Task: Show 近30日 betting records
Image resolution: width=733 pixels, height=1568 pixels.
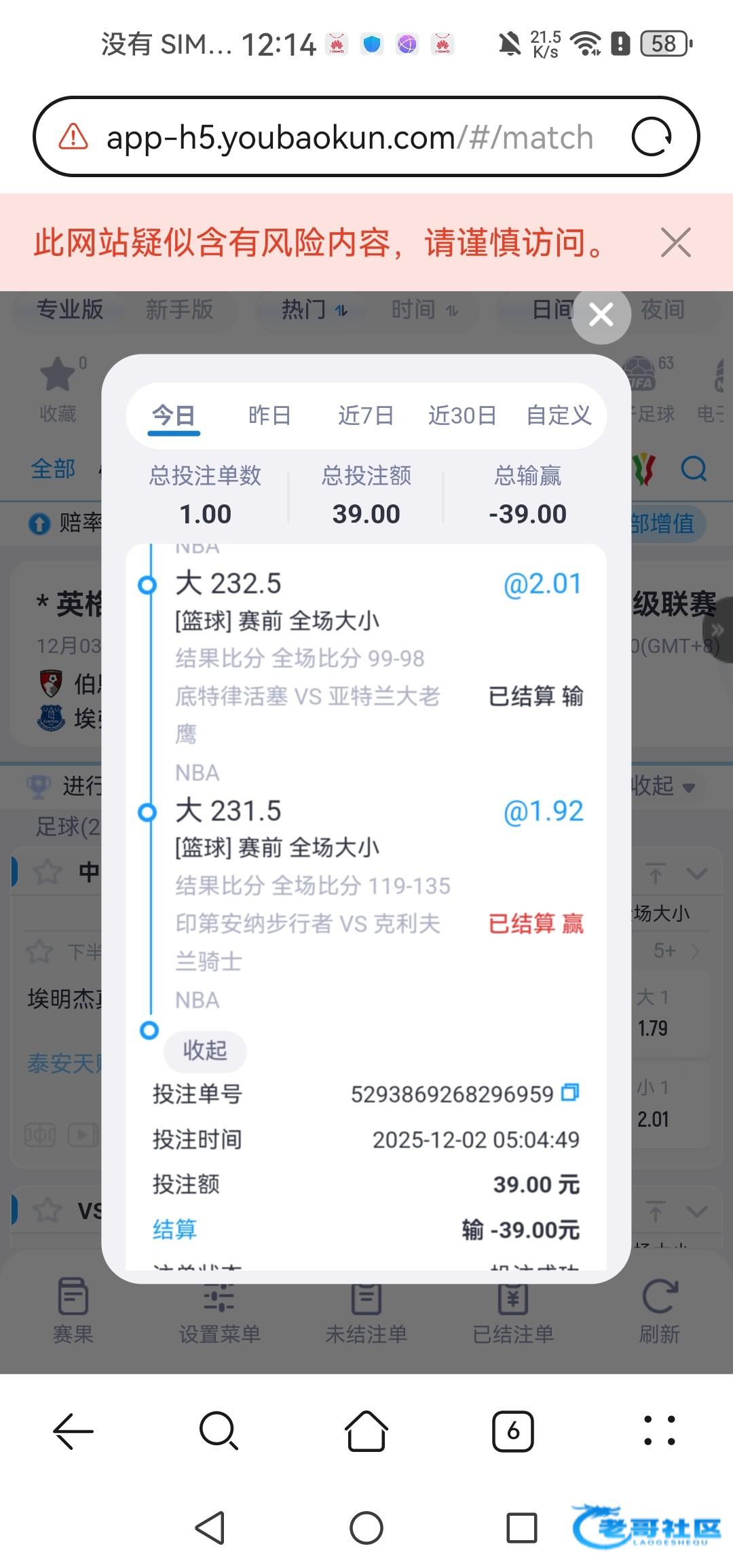Action: (462, 415)
